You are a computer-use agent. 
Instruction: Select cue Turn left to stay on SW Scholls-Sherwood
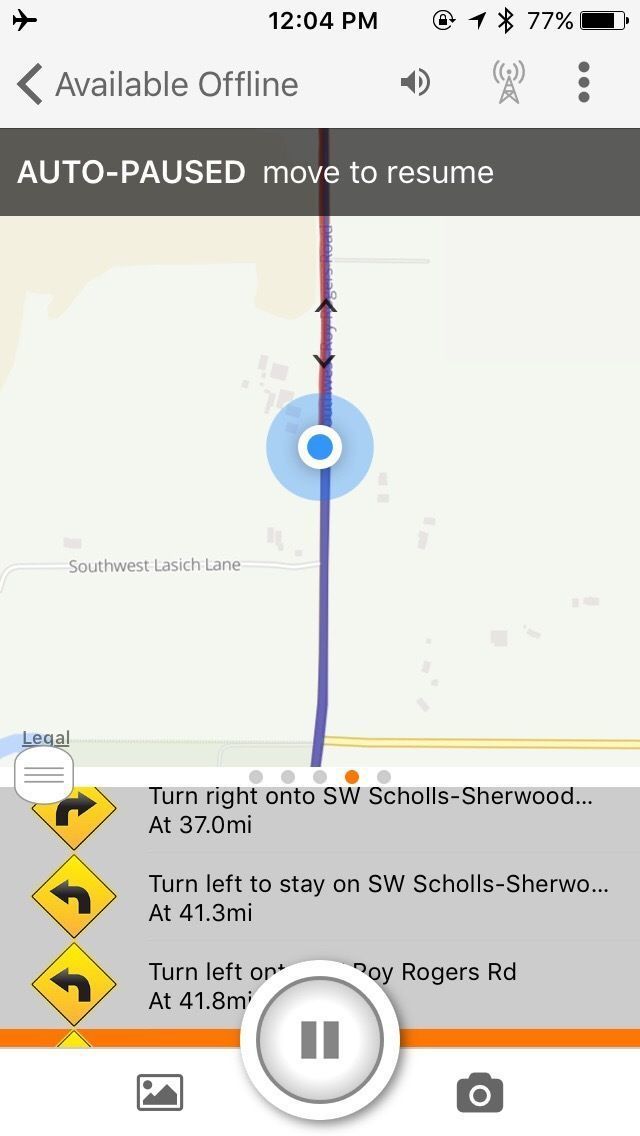pos(378,897)
